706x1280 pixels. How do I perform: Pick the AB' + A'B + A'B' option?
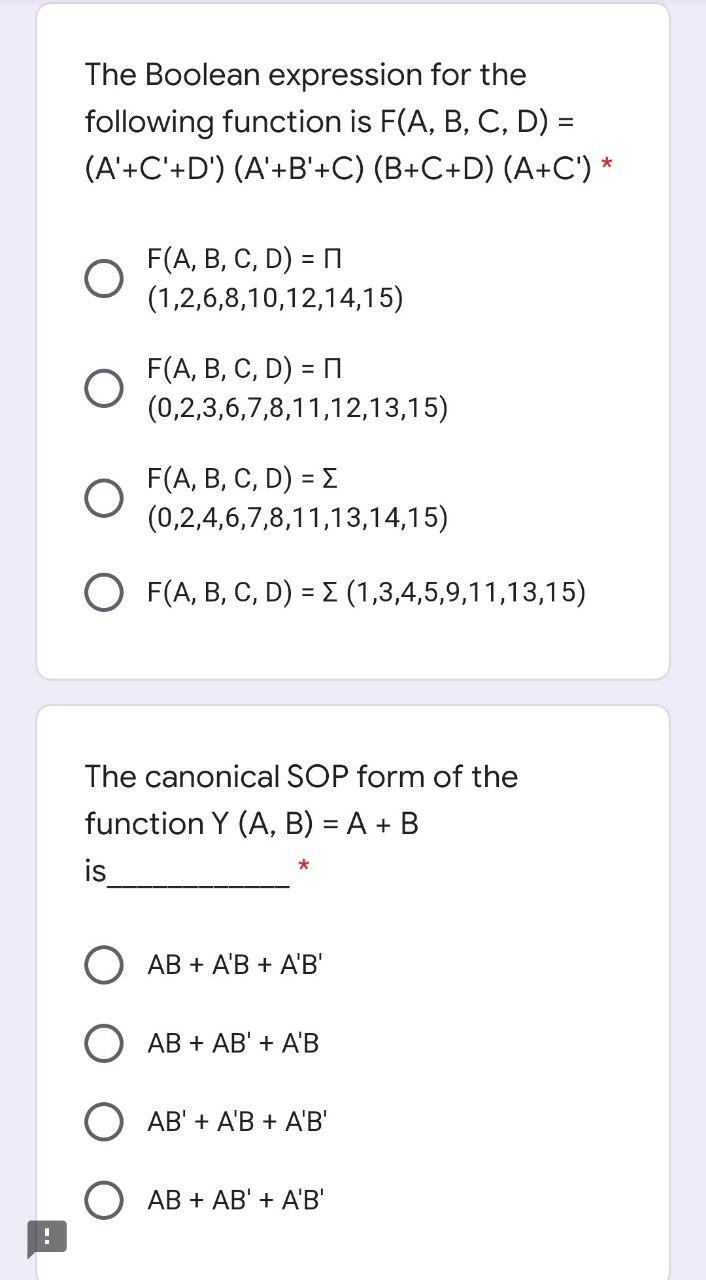coord(104,1122)
